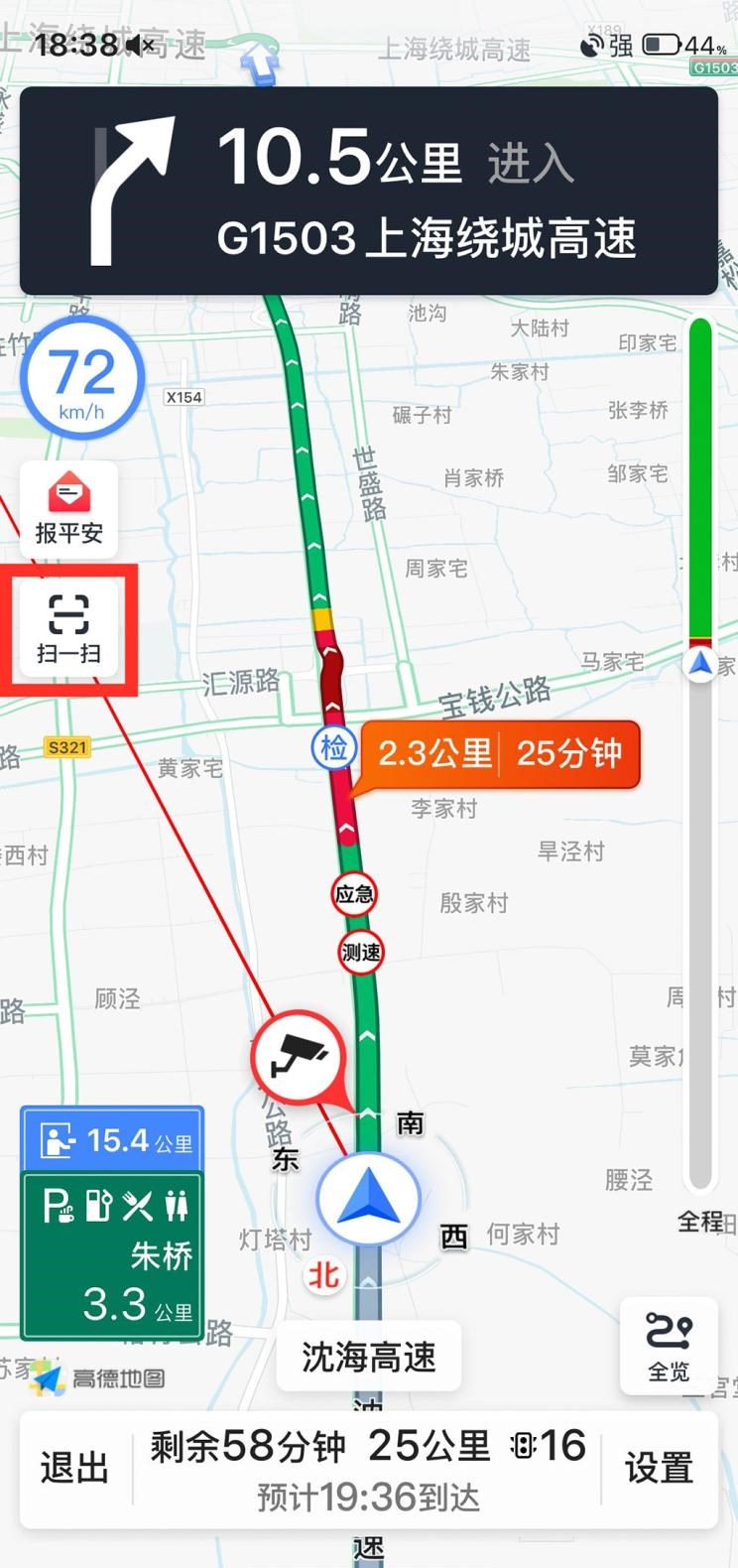Open the 朱桥 service area card

(x=112, y=1256)
